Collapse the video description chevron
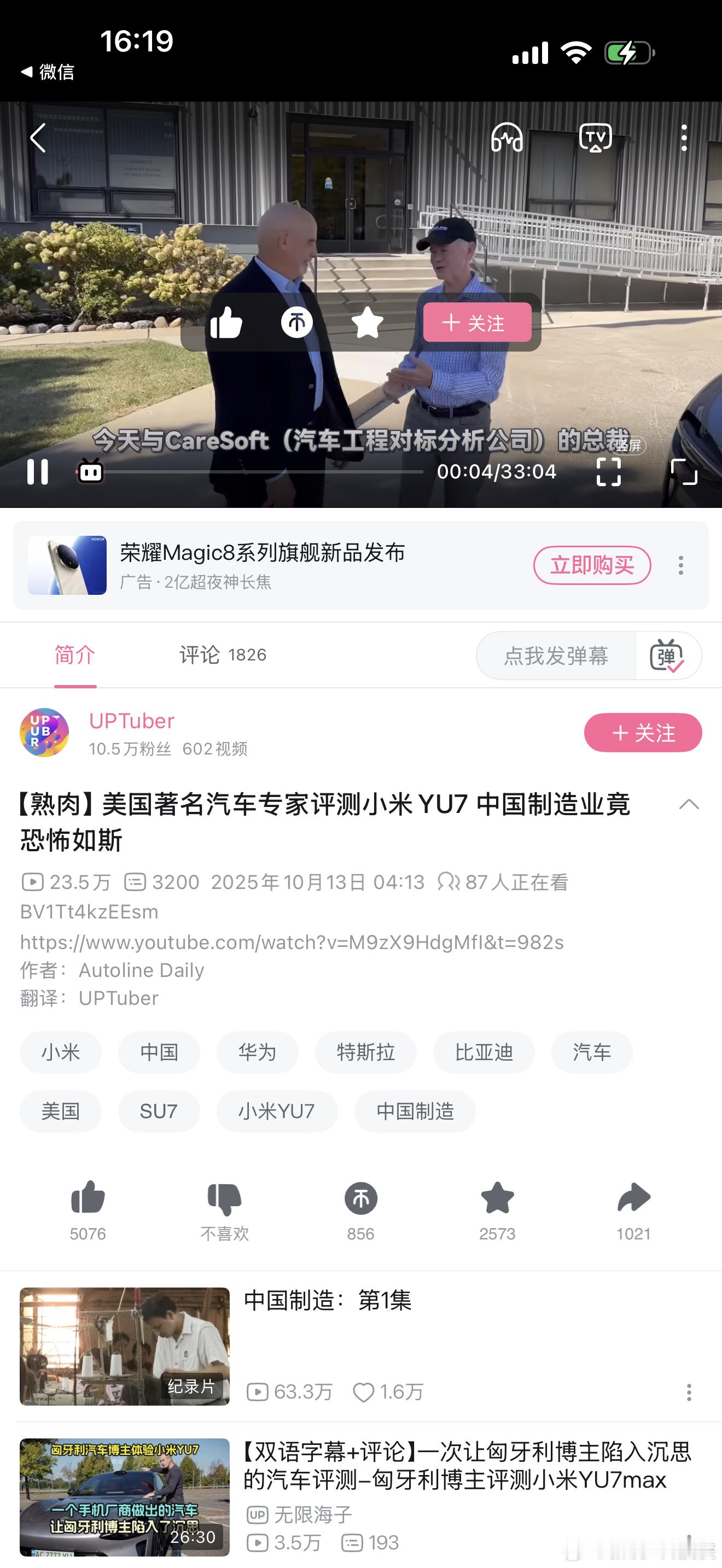722x1568 pixels. tap(689, 805)
